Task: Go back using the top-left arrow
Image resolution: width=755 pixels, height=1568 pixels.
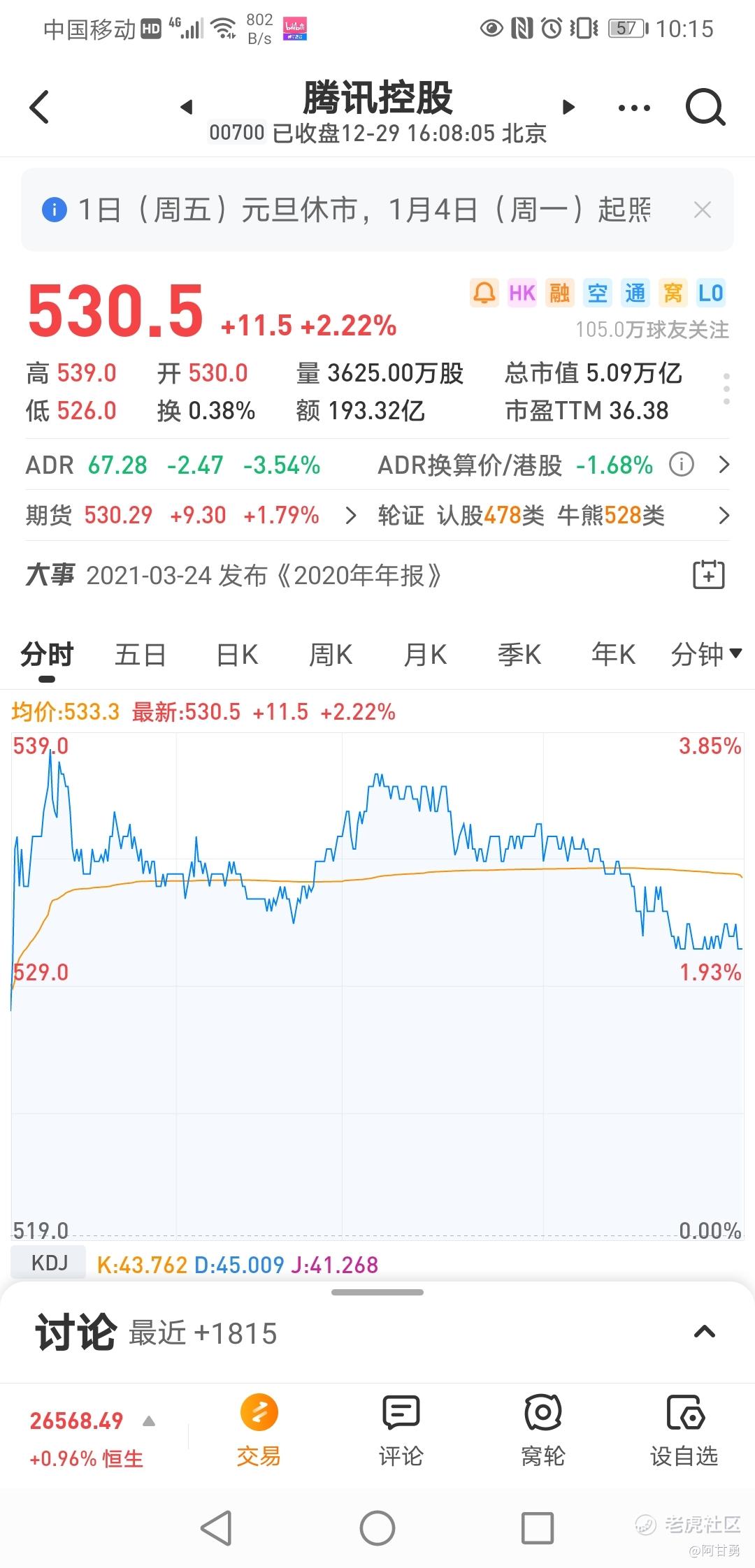Action: [x=40, y=107]
